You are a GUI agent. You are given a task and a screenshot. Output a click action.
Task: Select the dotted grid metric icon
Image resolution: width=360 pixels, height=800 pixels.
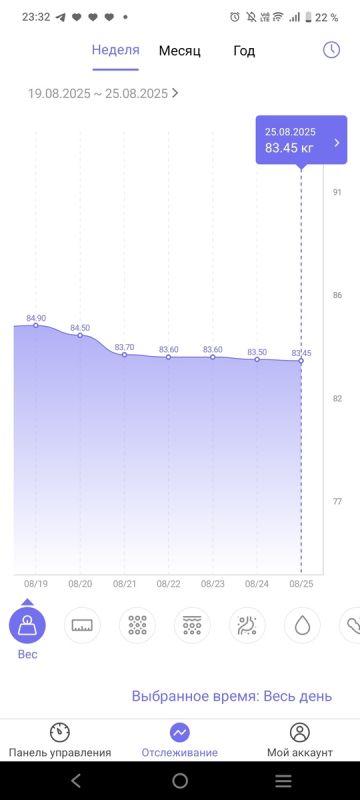(137, 625)
